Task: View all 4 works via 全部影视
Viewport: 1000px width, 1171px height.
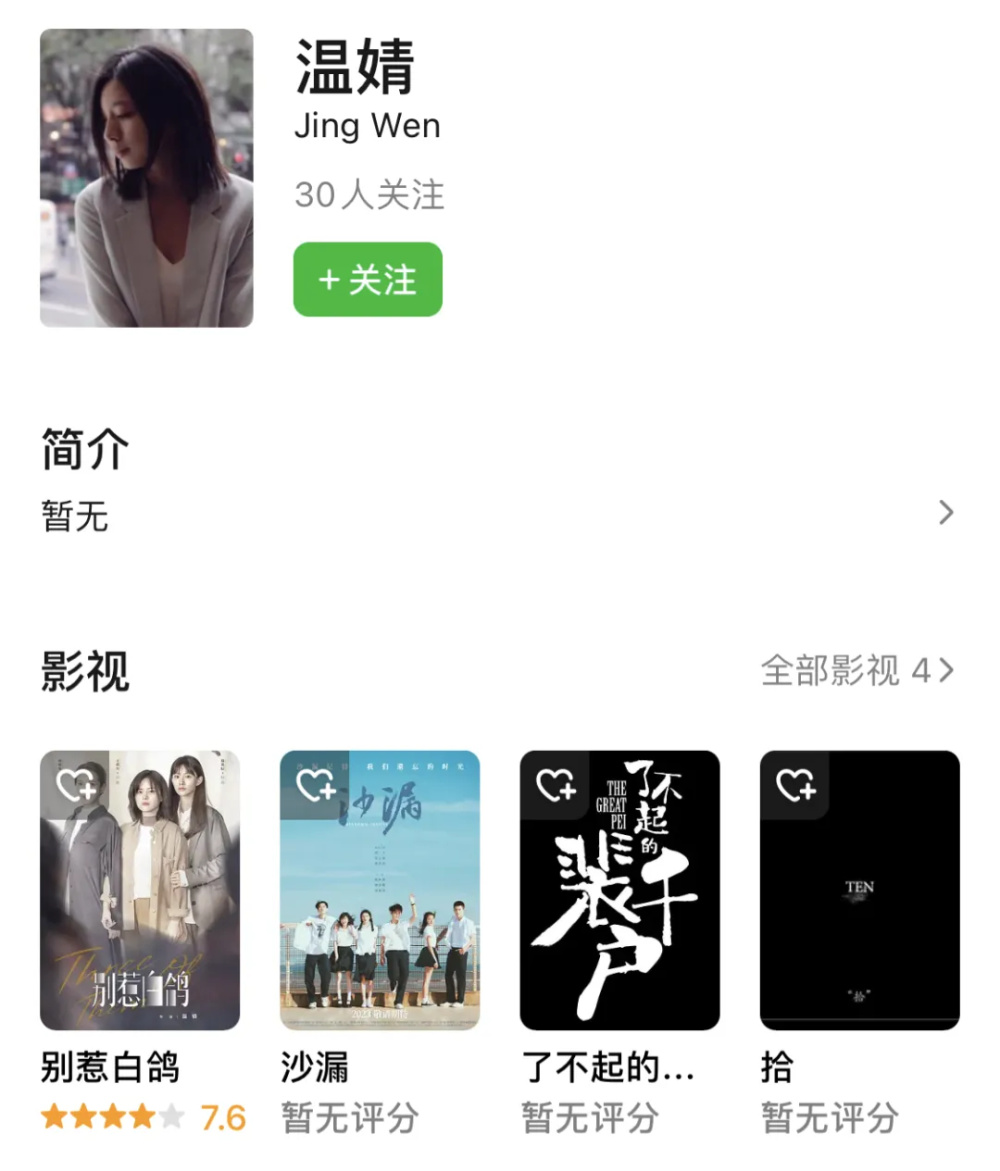Action: [x=857, y=671]
